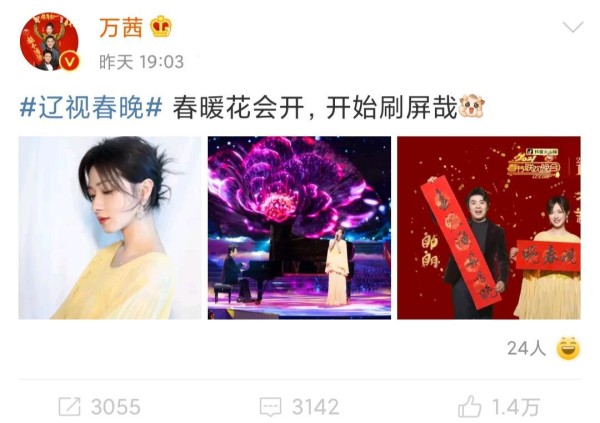
Task: Open the #辽视春晚# hashtag topic
Action: coord(90,107)
